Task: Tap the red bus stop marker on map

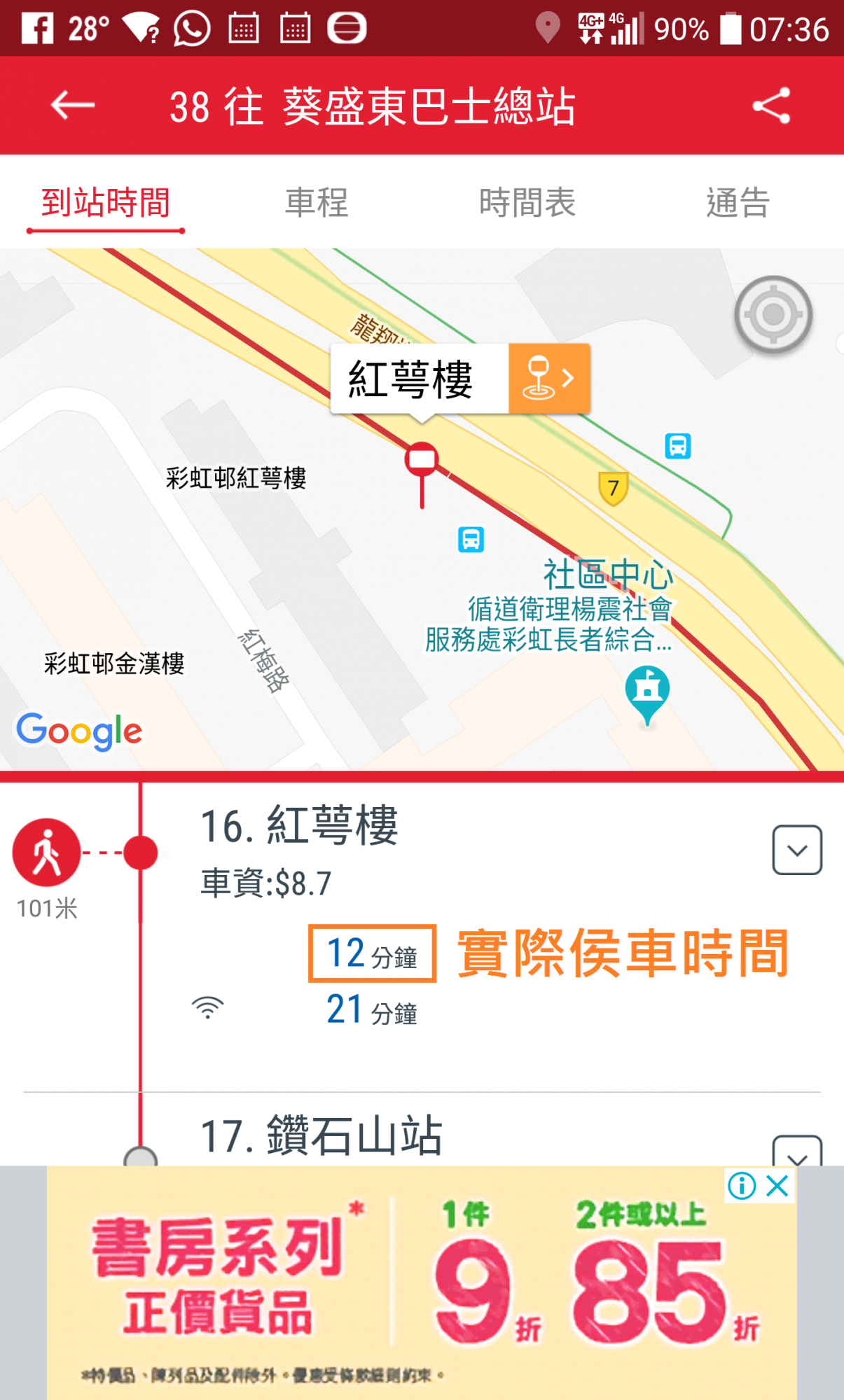Action: [x=422, y=461]
